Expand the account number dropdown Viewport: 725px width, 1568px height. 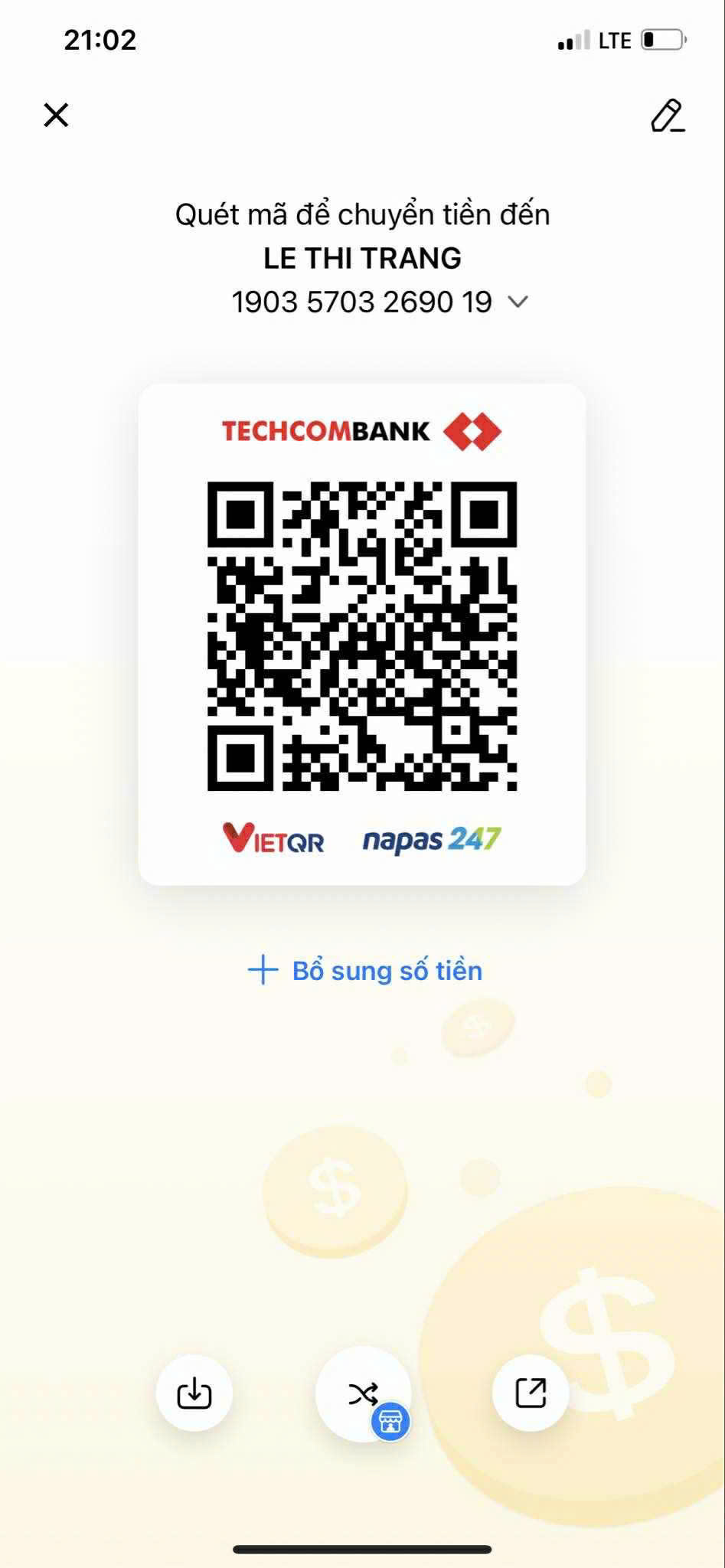coord(518,302)
